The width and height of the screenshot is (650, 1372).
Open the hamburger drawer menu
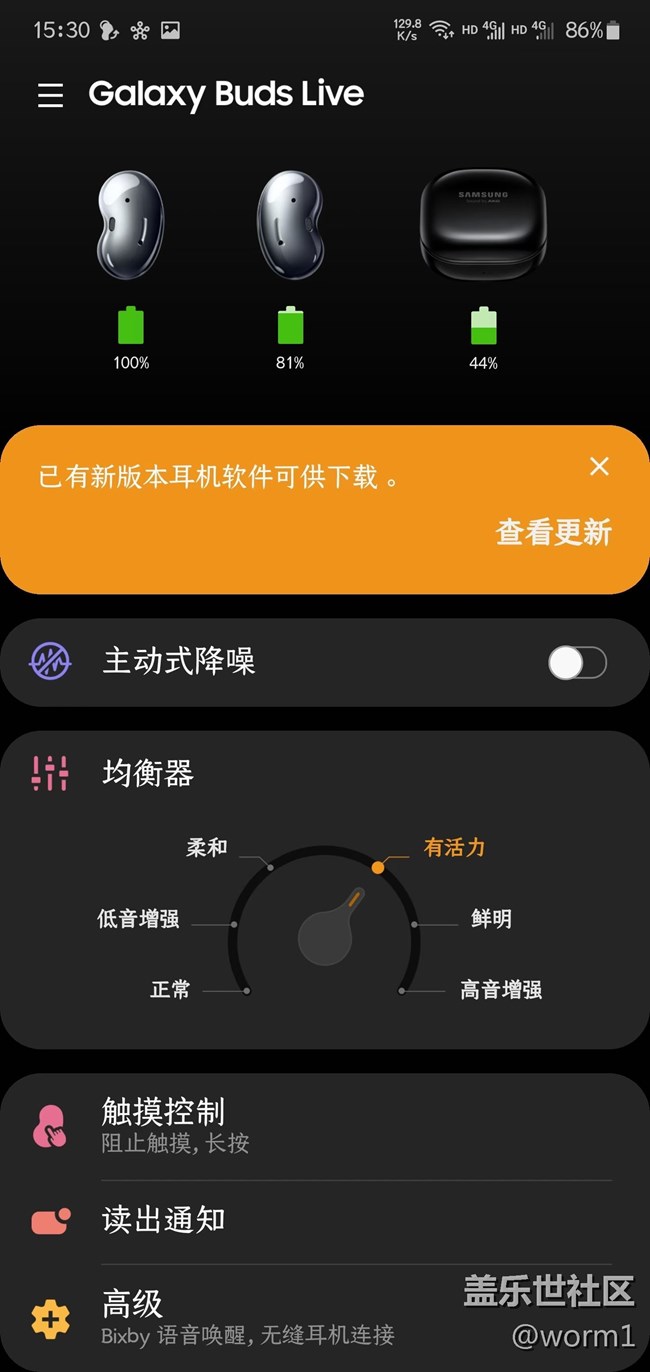pos(50,95)
